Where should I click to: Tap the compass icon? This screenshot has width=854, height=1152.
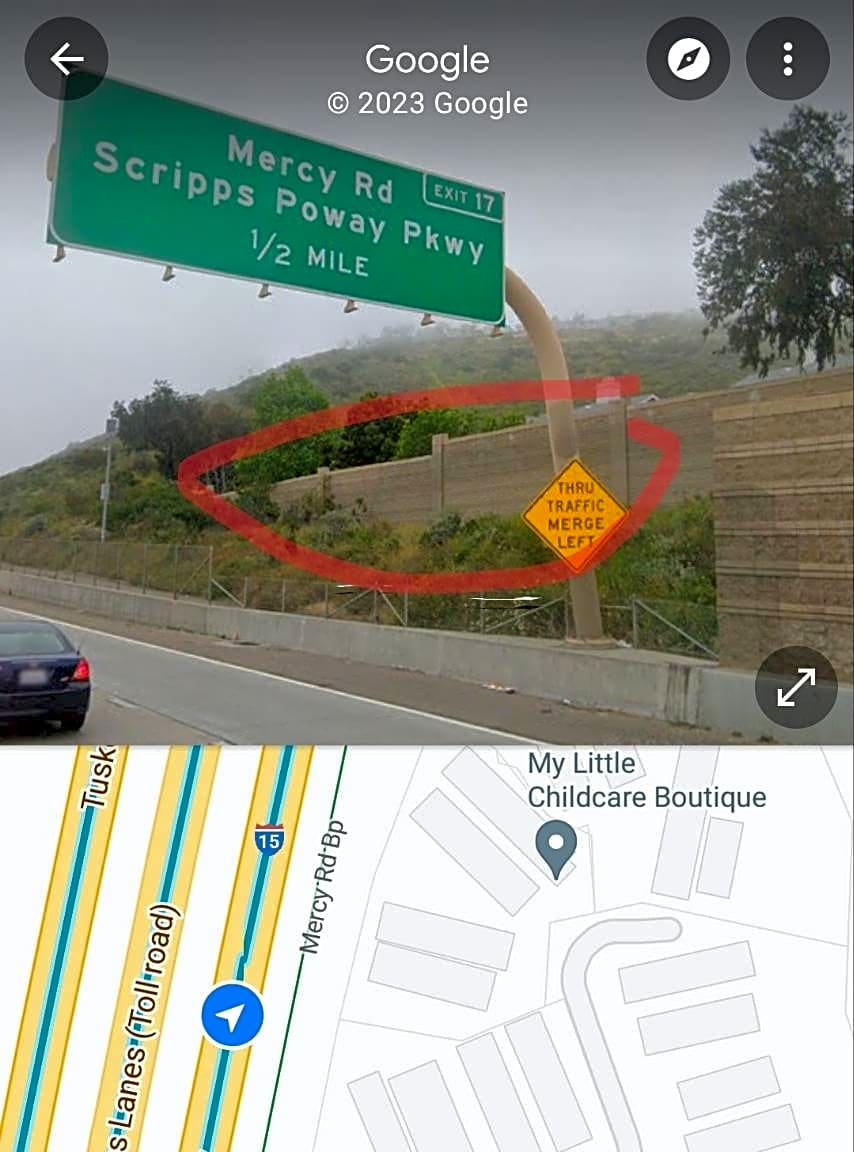688,59
